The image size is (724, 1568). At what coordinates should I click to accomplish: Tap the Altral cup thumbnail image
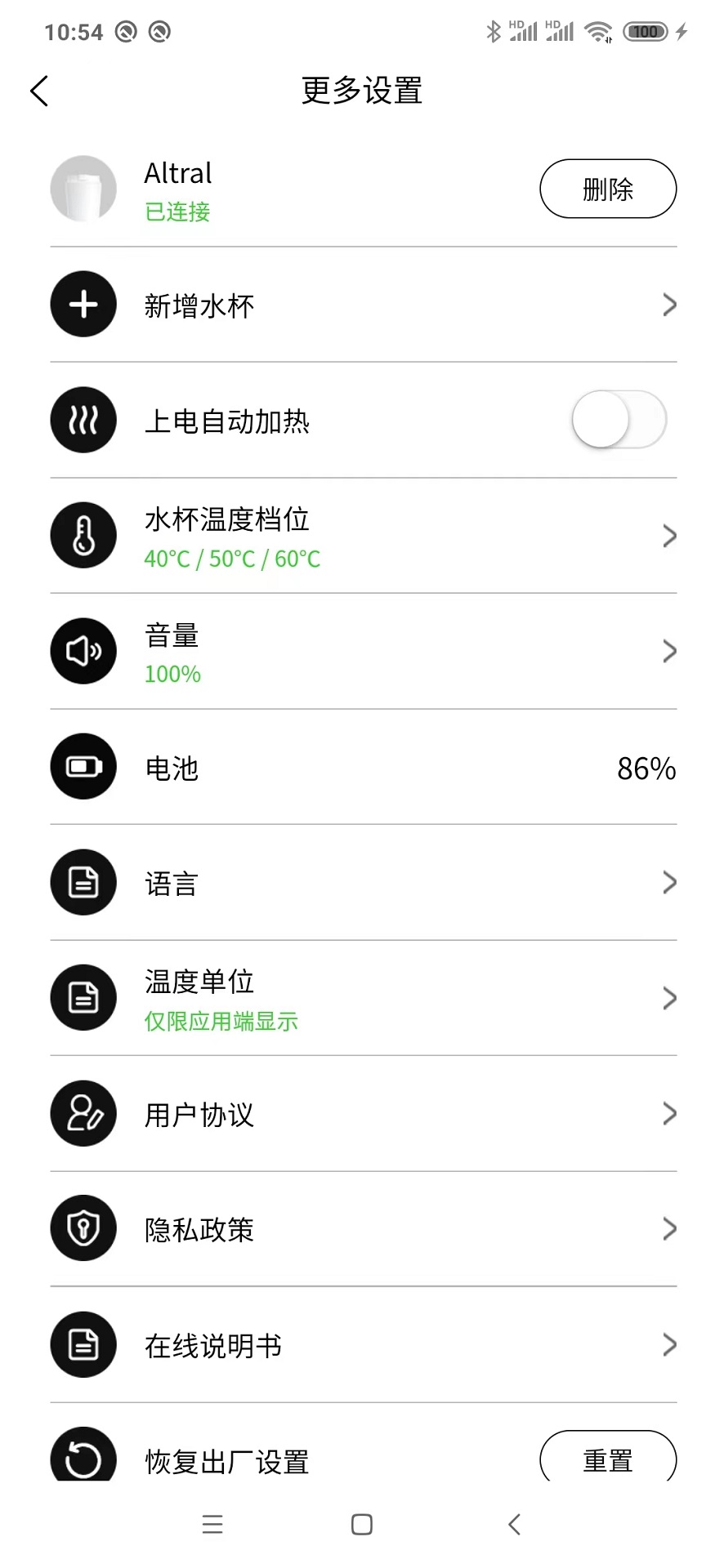pyautogui.click(x=83, y=189)
